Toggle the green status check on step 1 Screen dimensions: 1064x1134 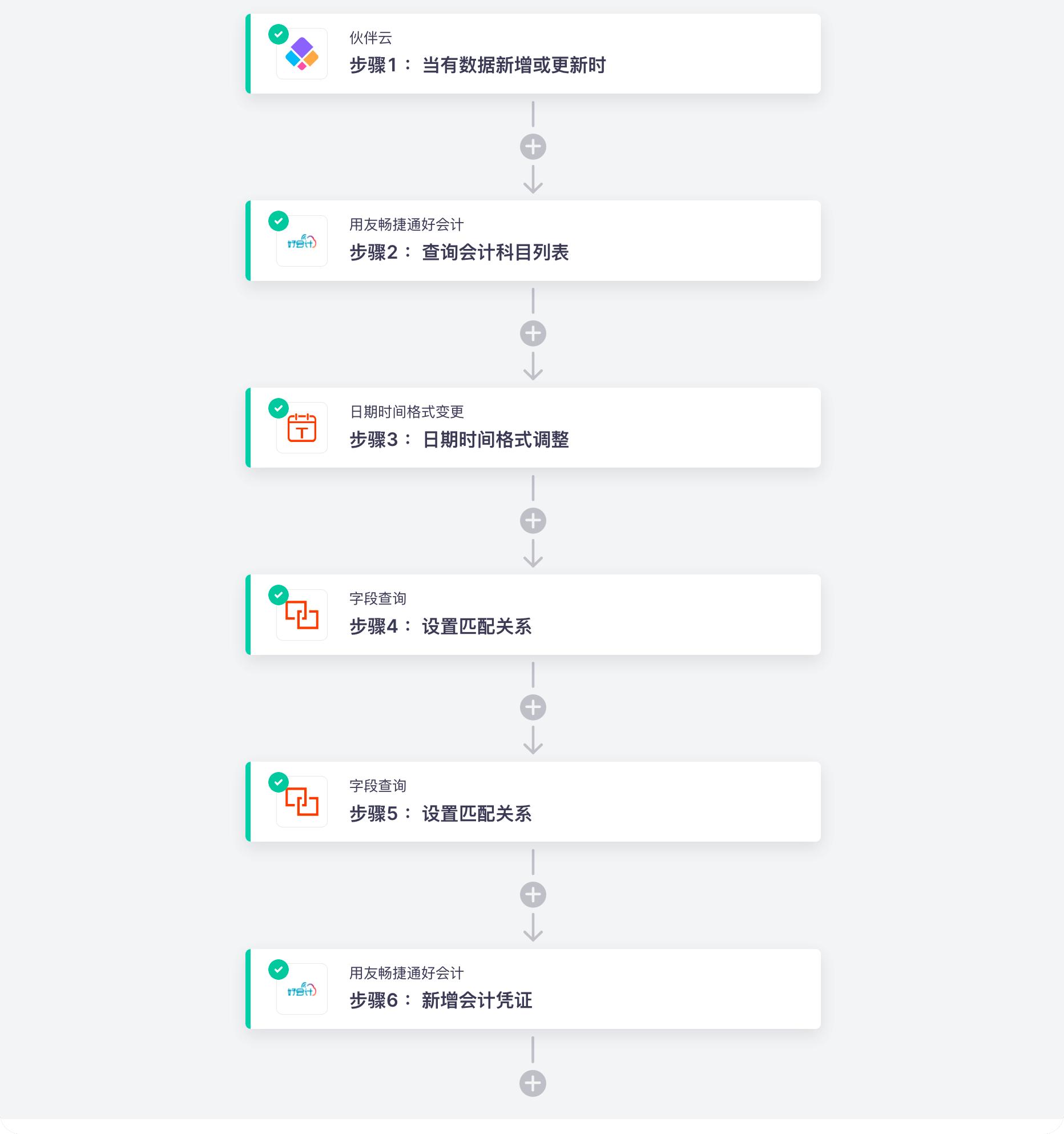[x=279, y=34]
